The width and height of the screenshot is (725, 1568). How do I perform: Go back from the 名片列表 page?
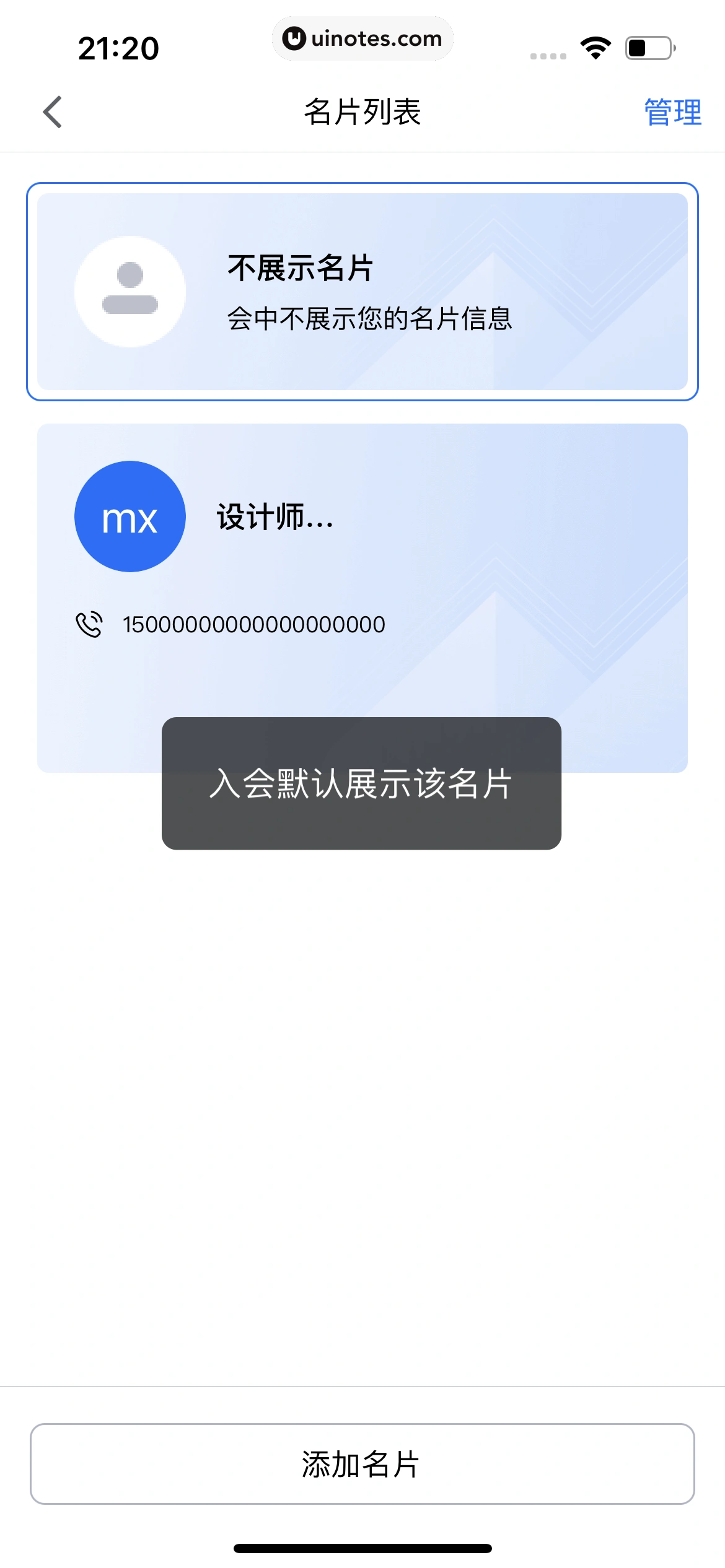(x=53, y=112)
